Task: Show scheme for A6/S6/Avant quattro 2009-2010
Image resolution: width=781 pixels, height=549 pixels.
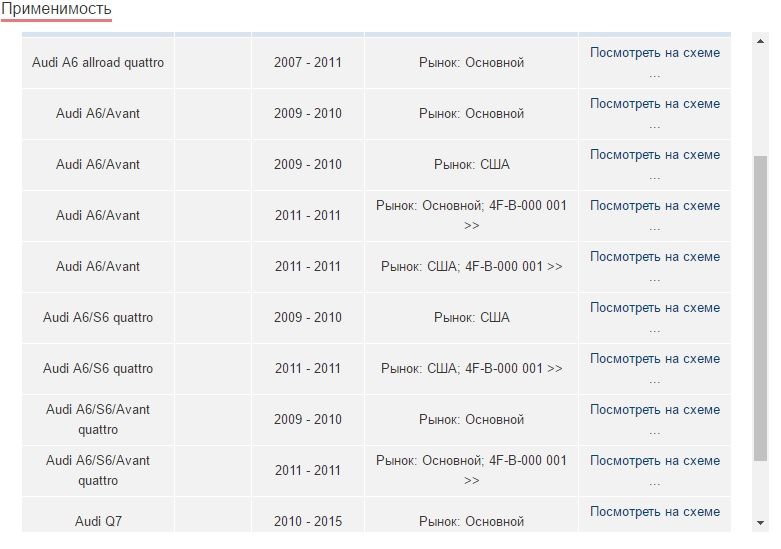Action: point(654,410)
